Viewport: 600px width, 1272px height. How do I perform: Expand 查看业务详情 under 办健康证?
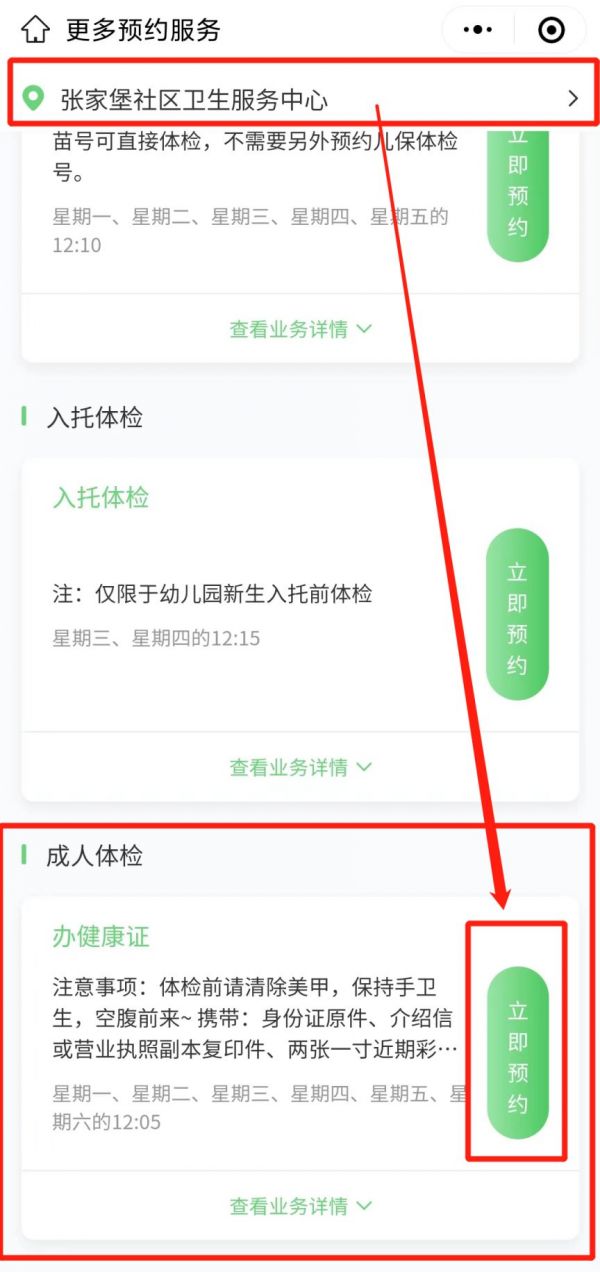[300, 1205]
